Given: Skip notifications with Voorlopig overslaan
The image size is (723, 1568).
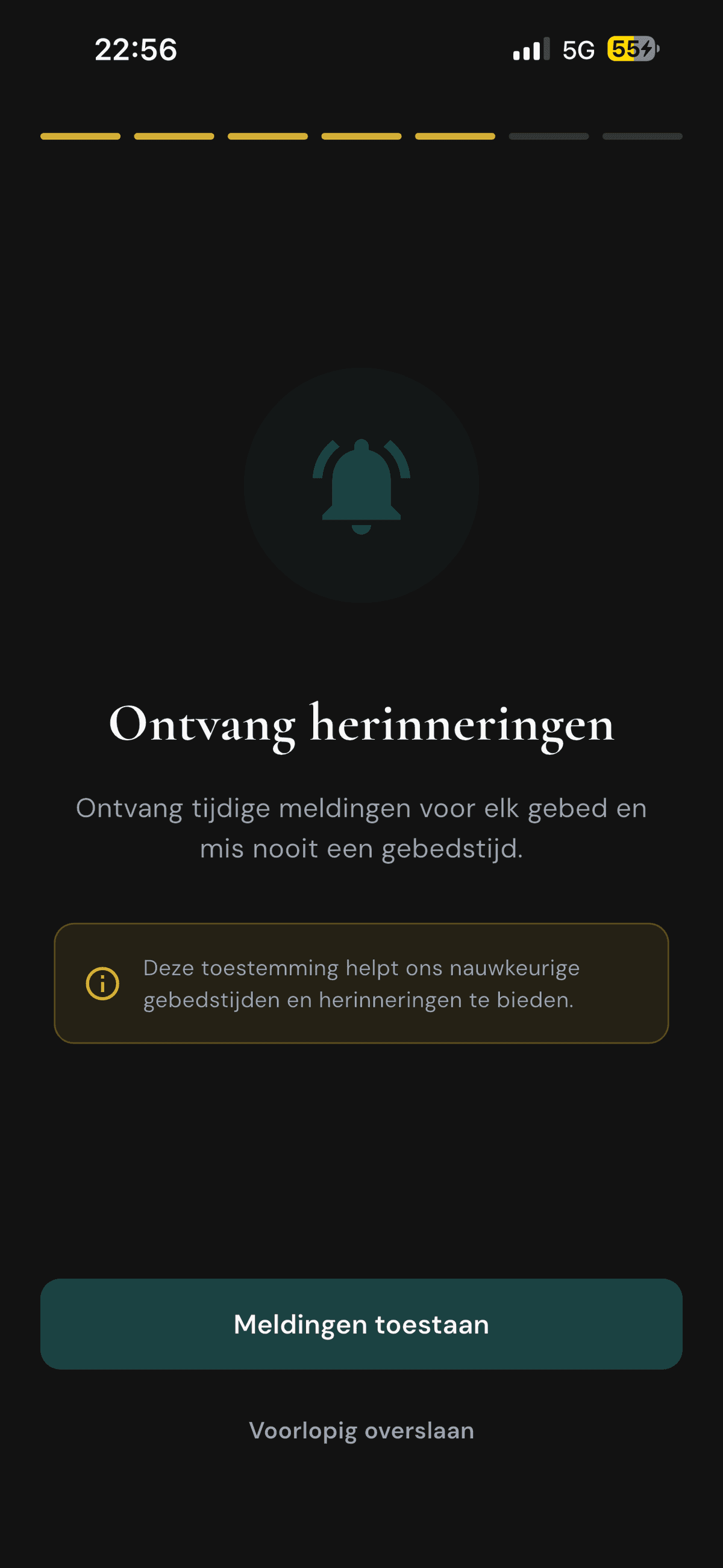Looking at the screenshot, I should [361, 1431].
